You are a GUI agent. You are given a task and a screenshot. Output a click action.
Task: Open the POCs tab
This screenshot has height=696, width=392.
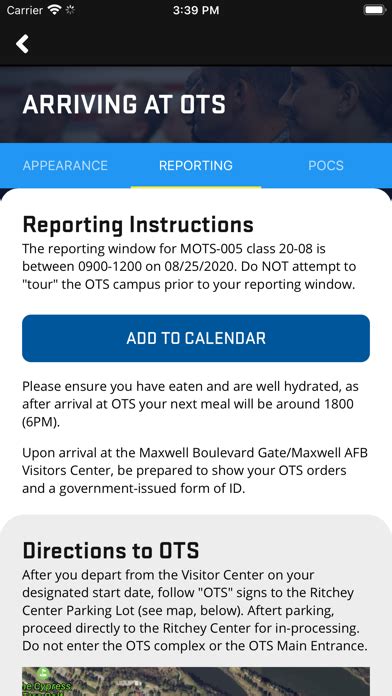pyautogui.click(x=326, y=166)
